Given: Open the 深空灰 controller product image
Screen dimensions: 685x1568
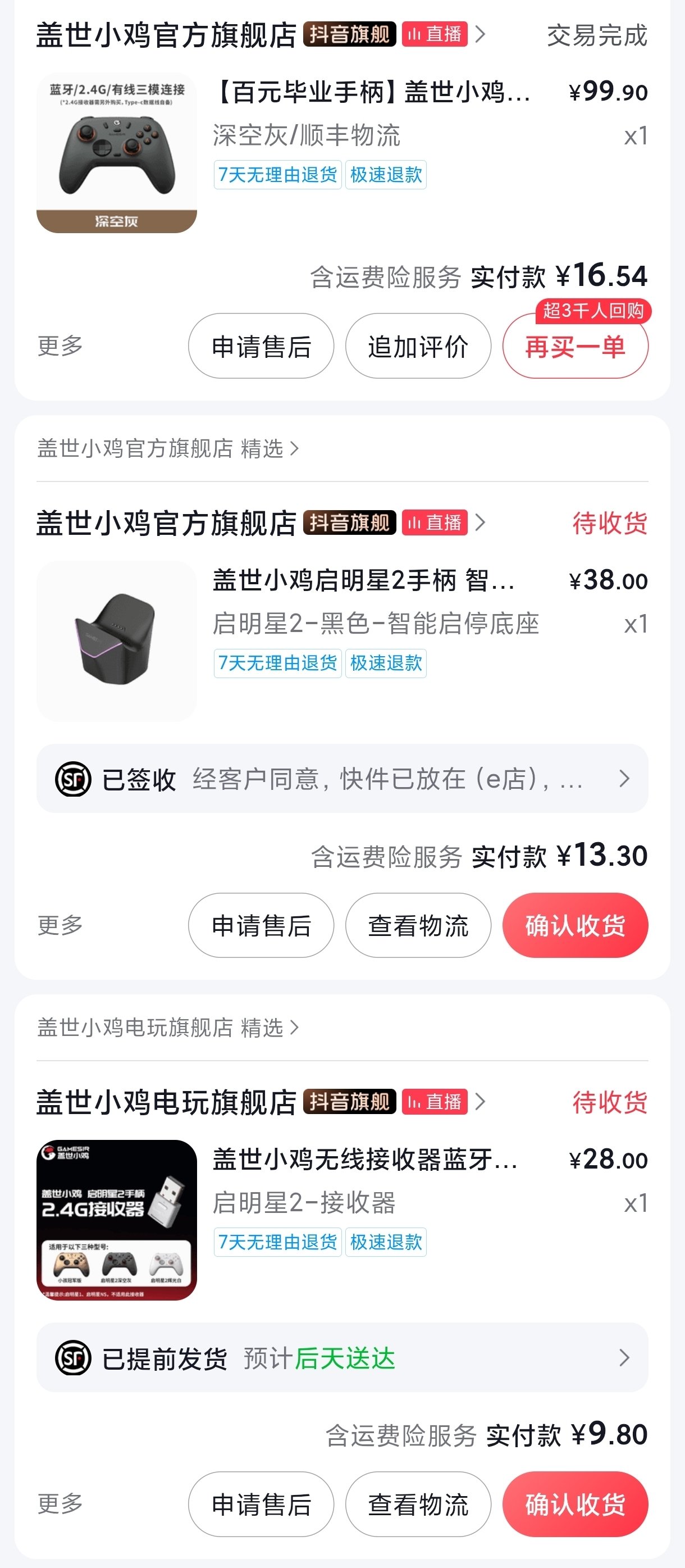Looking at the screenshot, I should pos(117,153).
